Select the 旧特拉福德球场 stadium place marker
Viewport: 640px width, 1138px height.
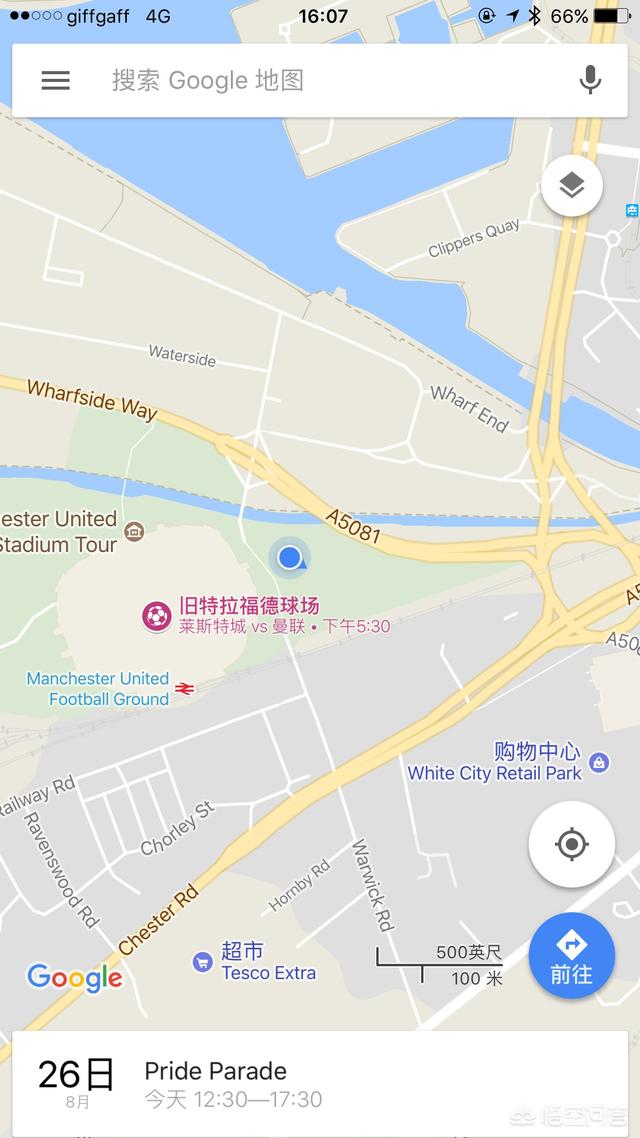coord(157,616)
